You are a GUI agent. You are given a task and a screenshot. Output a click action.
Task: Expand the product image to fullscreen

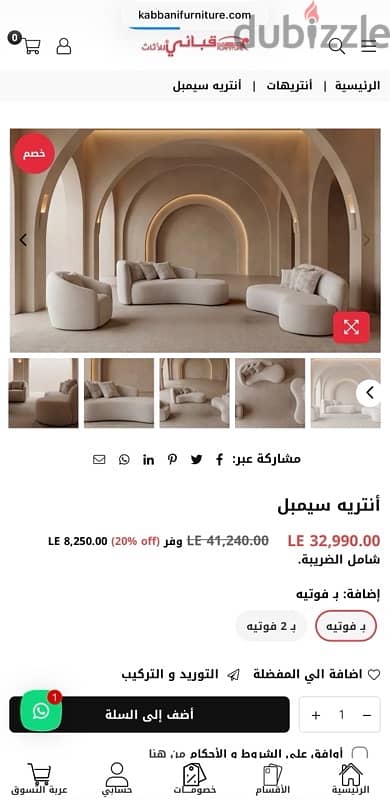coord(351,328)
